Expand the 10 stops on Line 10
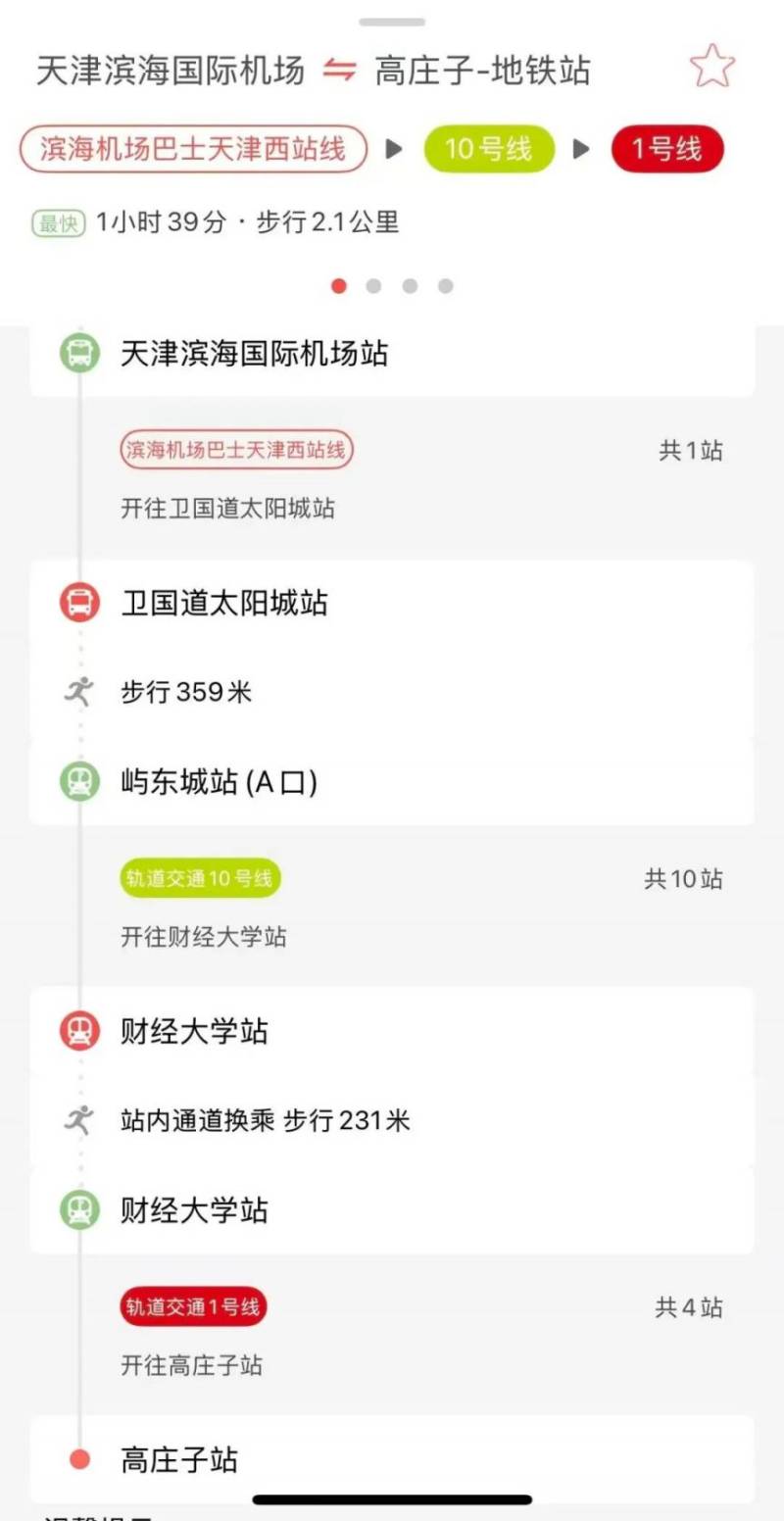Screen dimensions: 784x1521 coord(683,879)
